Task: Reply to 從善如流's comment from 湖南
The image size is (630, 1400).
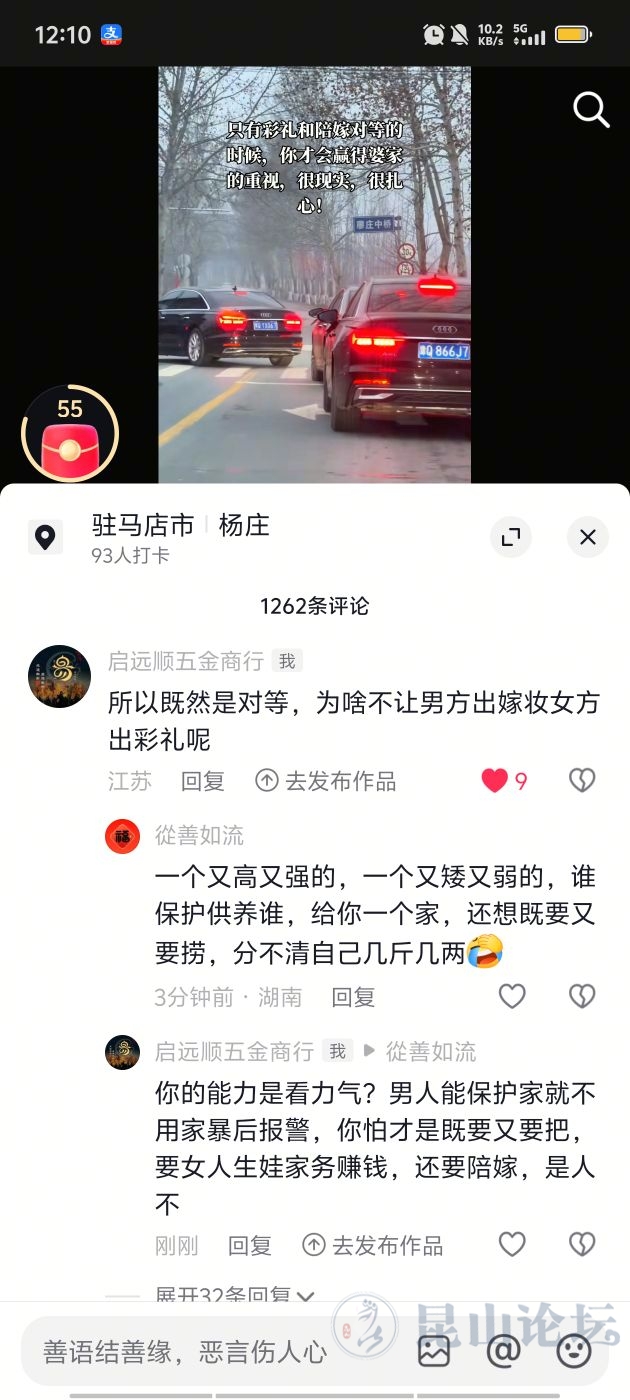Action: [x=353, y=996]
